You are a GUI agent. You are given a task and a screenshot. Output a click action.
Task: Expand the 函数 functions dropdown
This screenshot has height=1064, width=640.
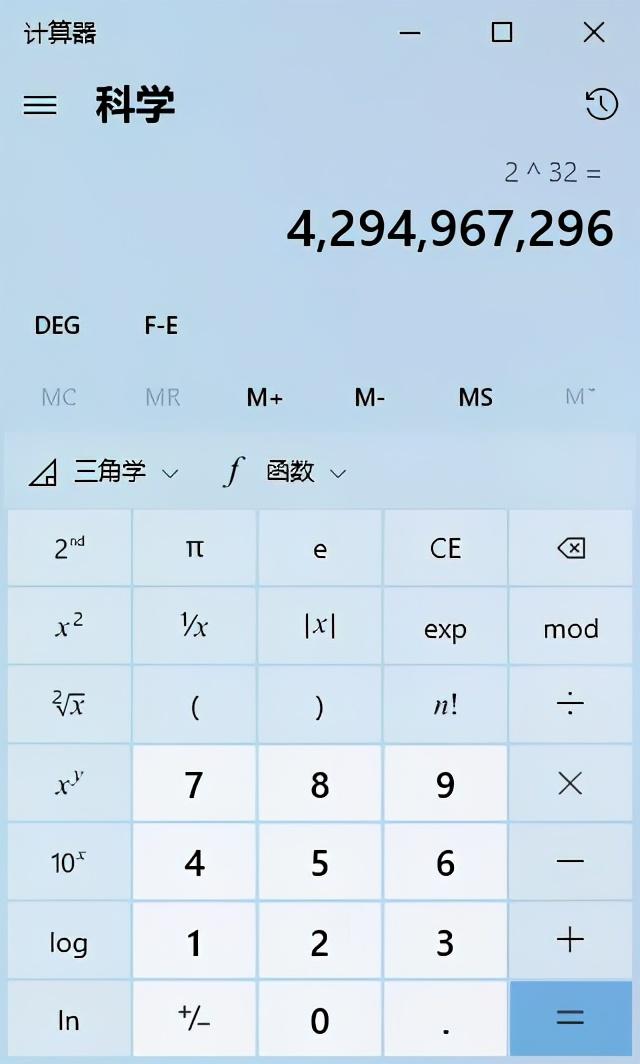click(285, 472)
